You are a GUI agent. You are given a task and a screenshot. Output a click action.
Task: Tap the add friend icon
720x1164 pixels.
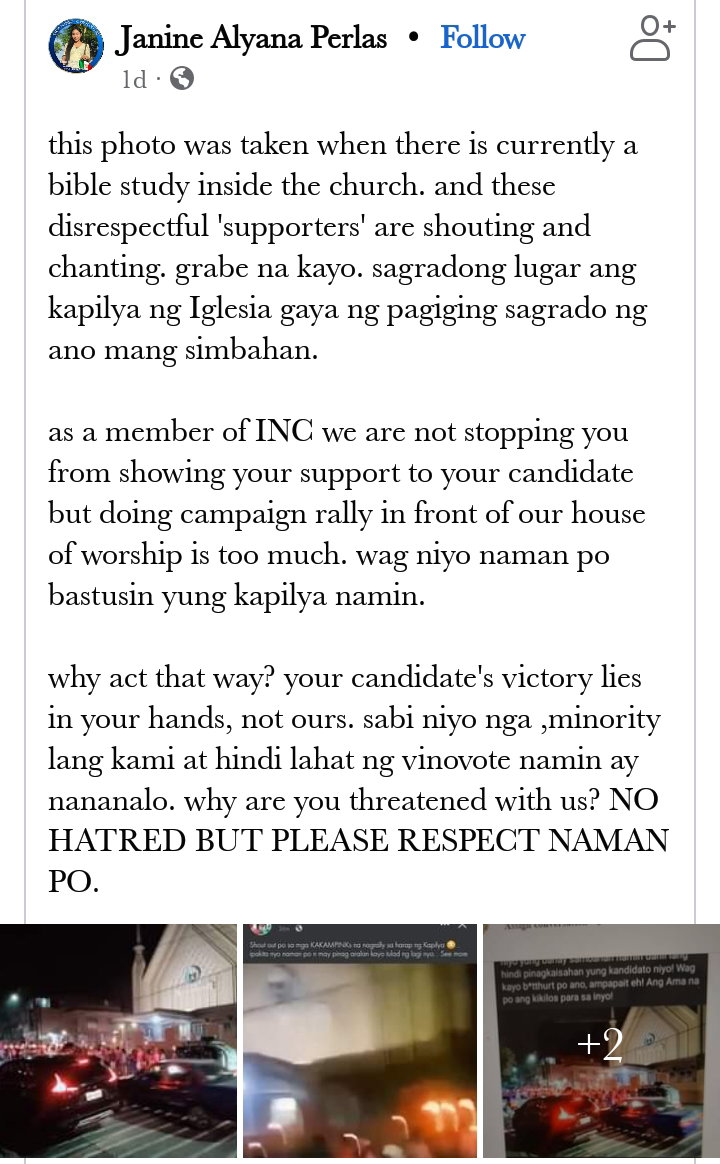[652, 38]
